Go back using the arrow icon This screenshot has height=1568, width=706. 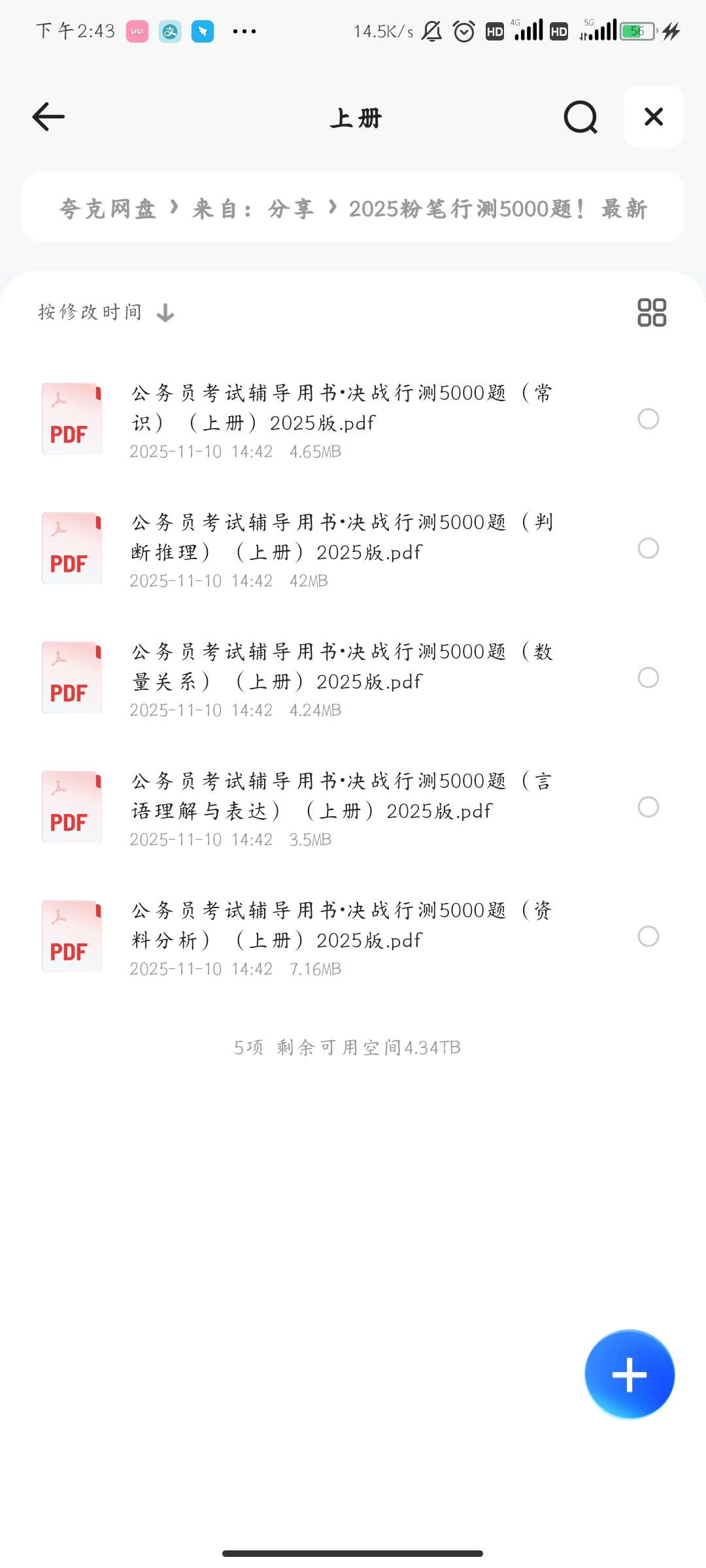click(x=49, y=117)
